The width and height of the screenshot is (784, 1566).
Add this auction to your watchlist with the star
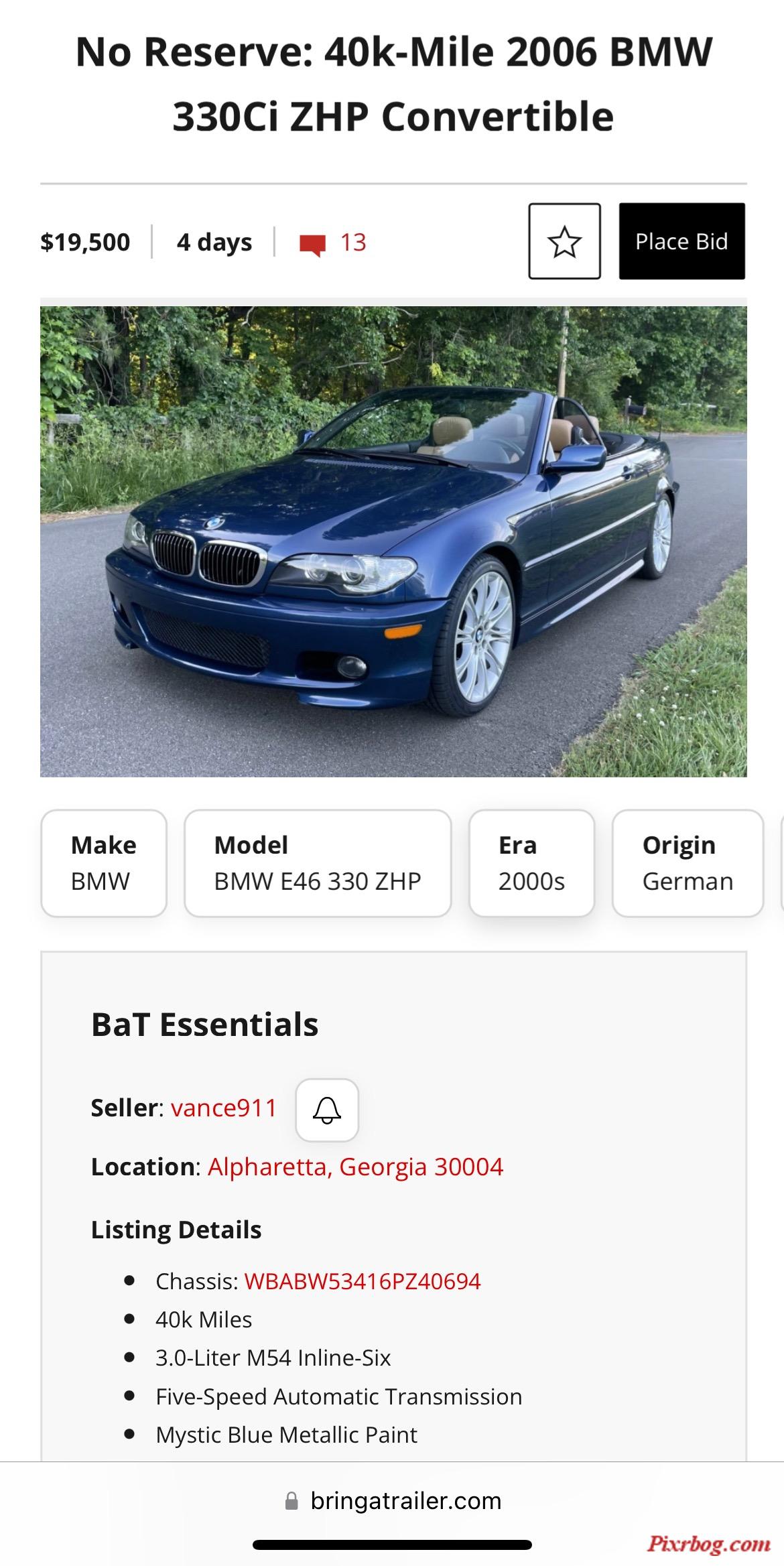click(x=564, y=241)
